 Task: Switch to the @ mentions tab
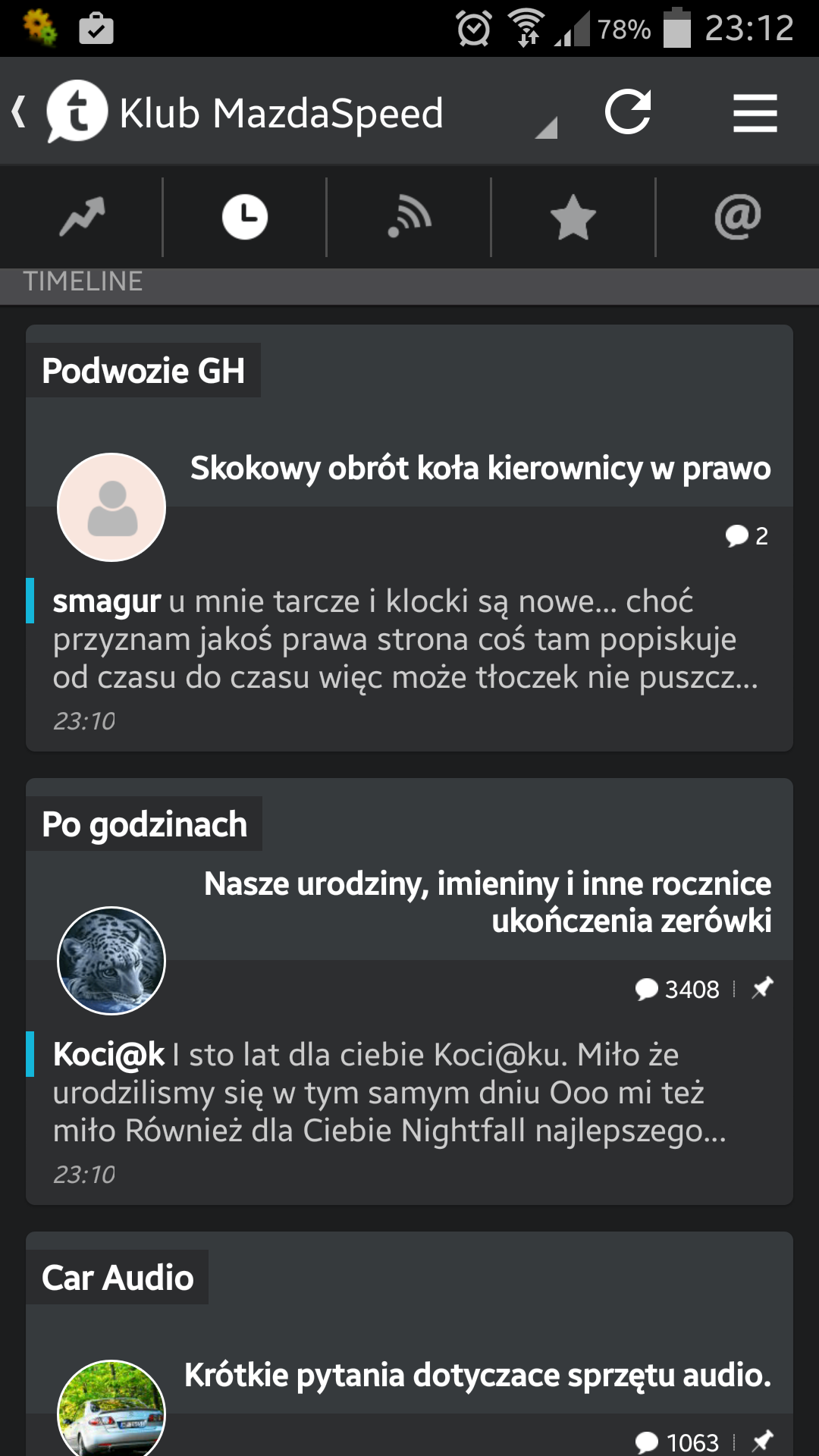click(x=737, y=217)
